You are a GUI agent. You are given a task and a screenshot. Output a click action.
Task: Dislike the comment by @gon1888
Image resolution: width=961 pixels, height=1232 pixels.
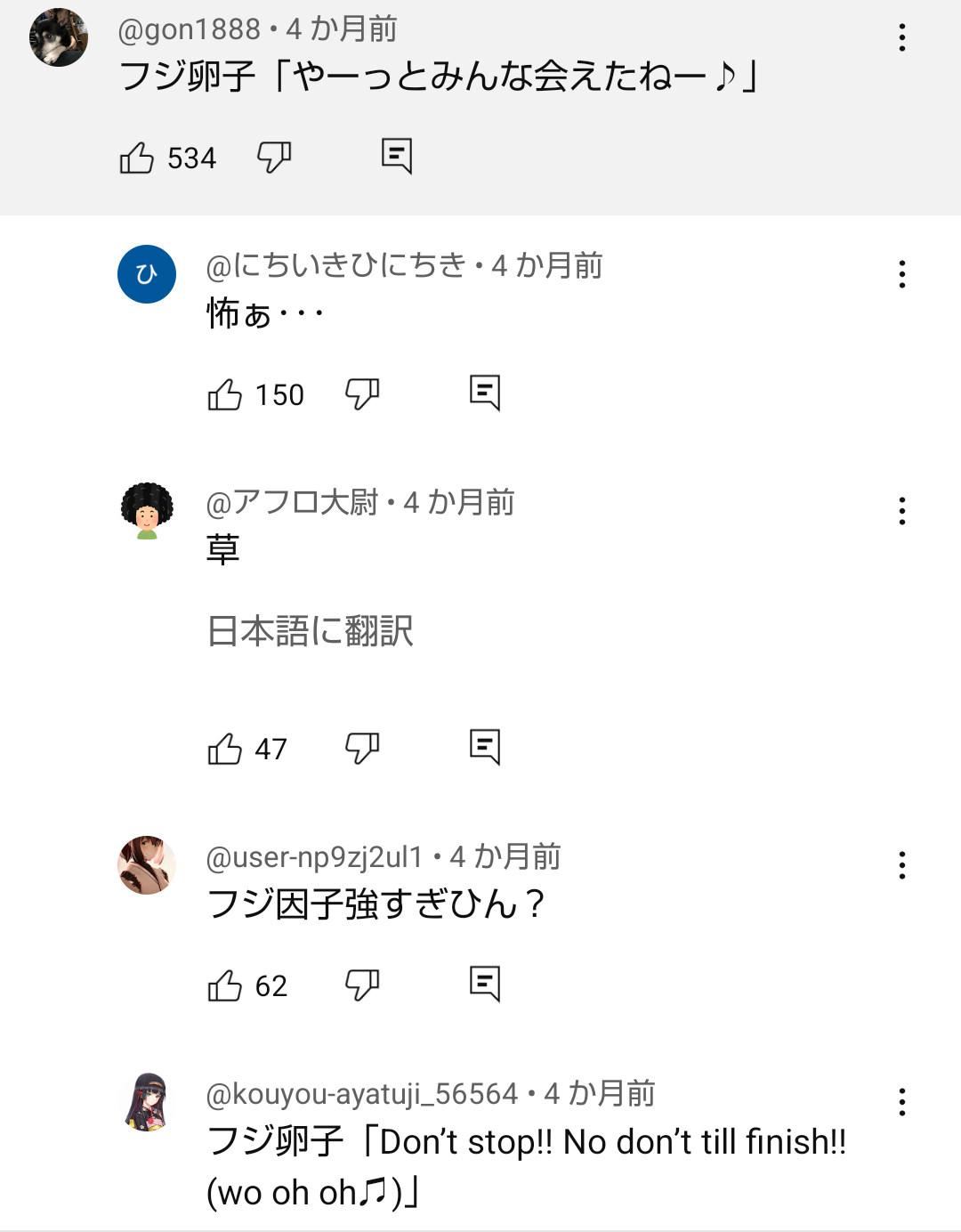274,158
